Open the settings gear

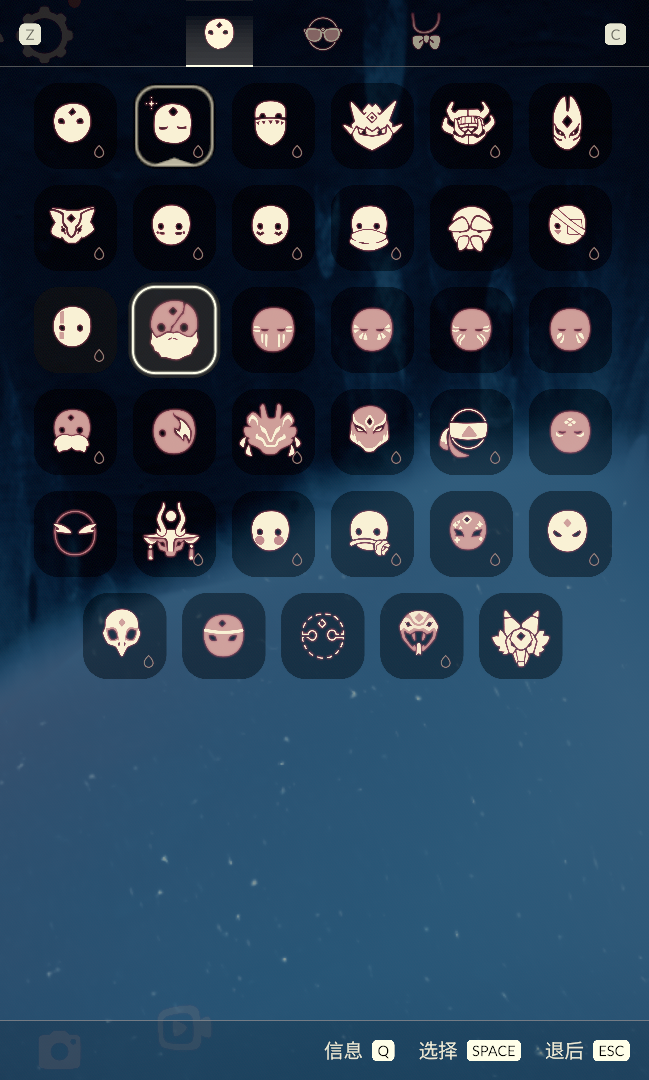(x=45, y=37)
